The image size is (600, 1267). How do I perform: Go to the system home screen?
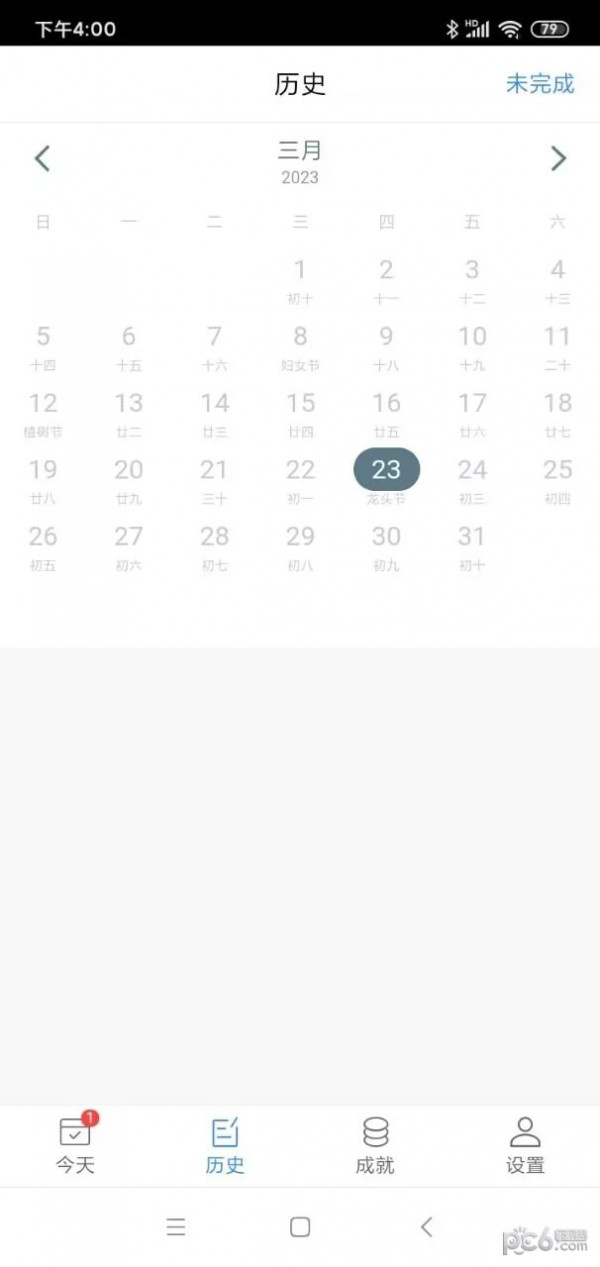point(300,1227)
